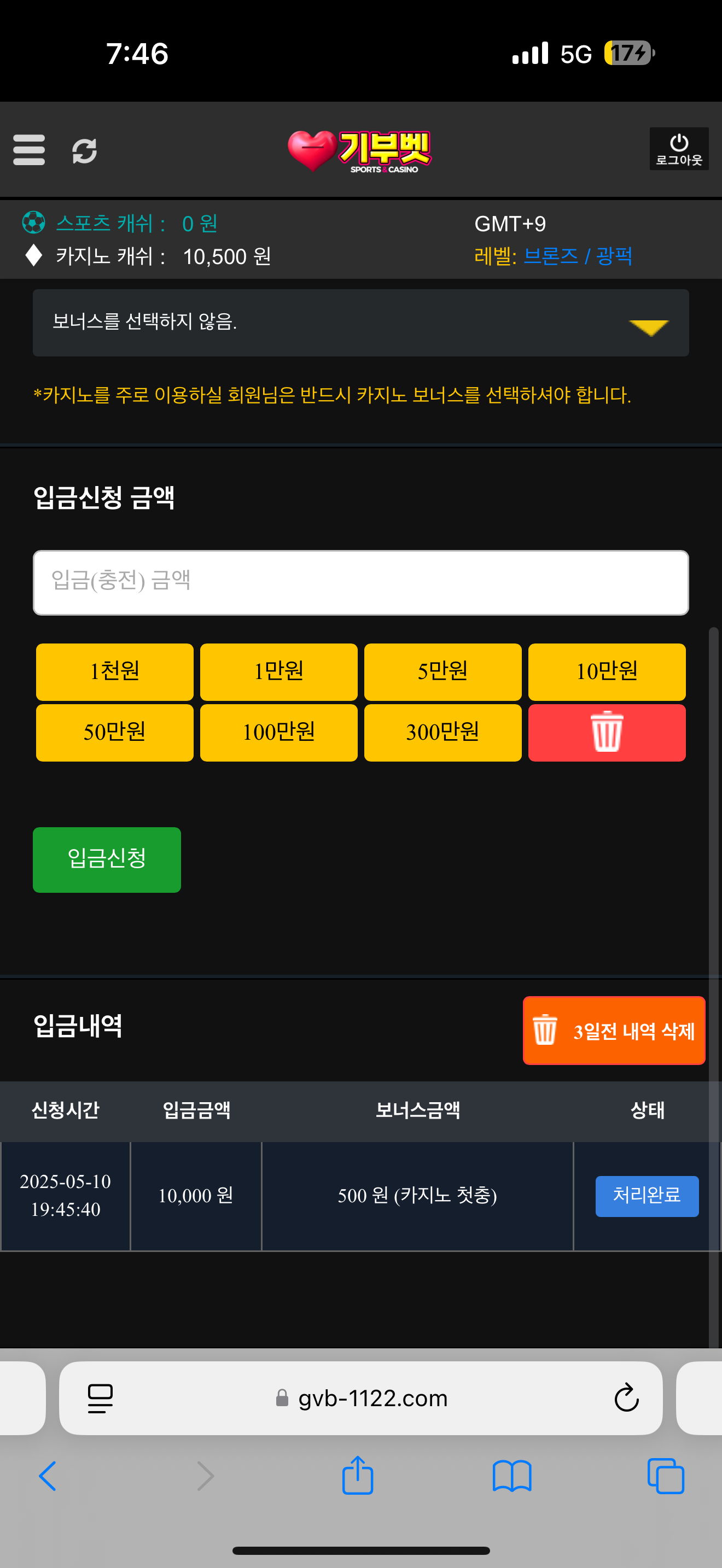Select the 5만원 amount button

click(442, 671)
